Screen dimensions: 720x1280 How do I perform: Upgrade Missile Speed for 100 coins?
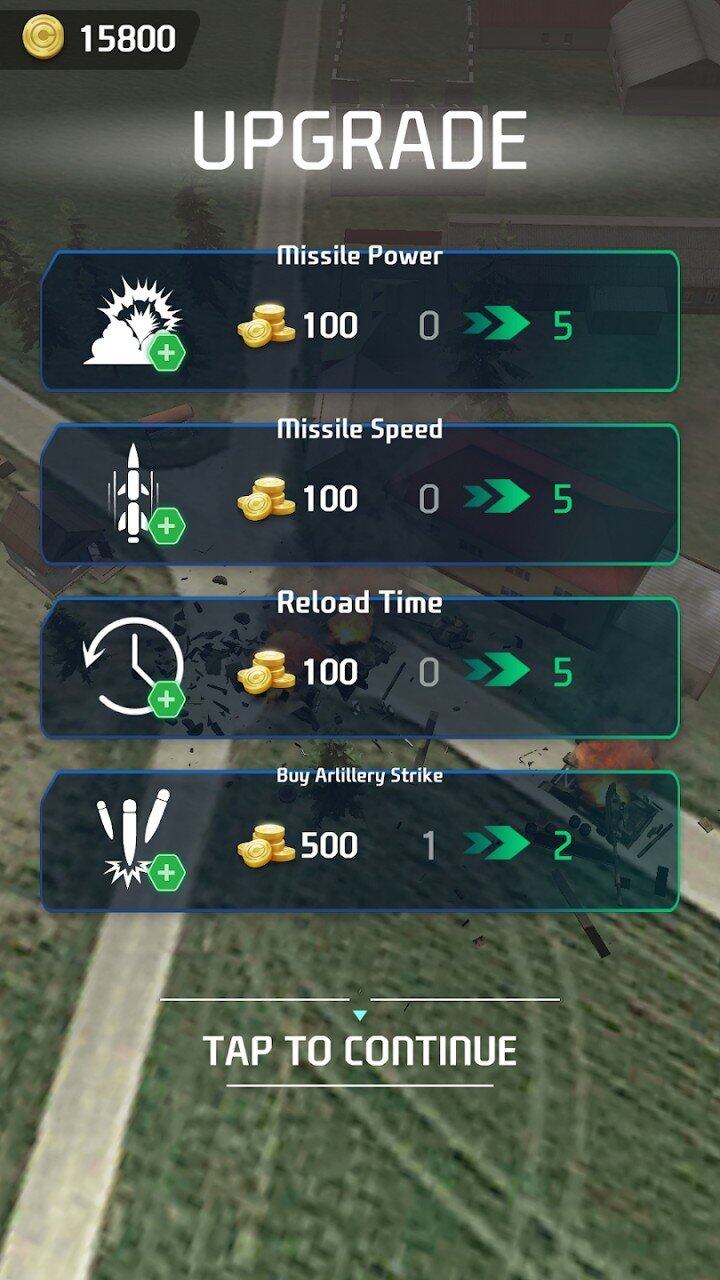coord(360,494)
